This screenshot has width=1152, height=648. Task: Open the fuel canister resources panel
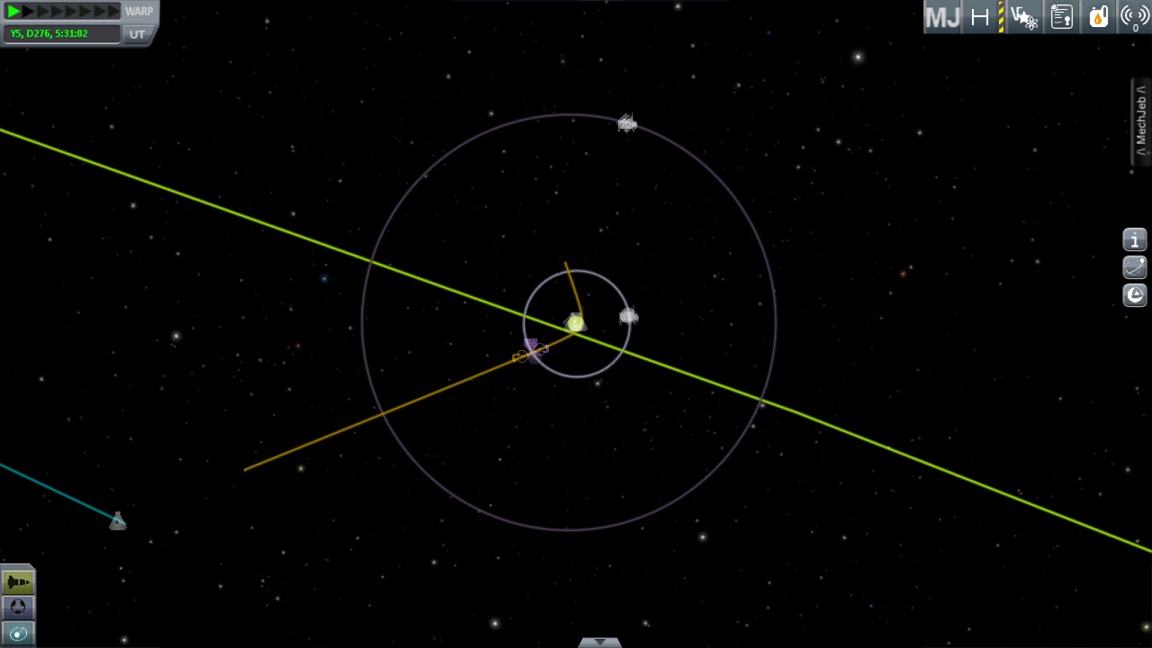coord(1098,17)
